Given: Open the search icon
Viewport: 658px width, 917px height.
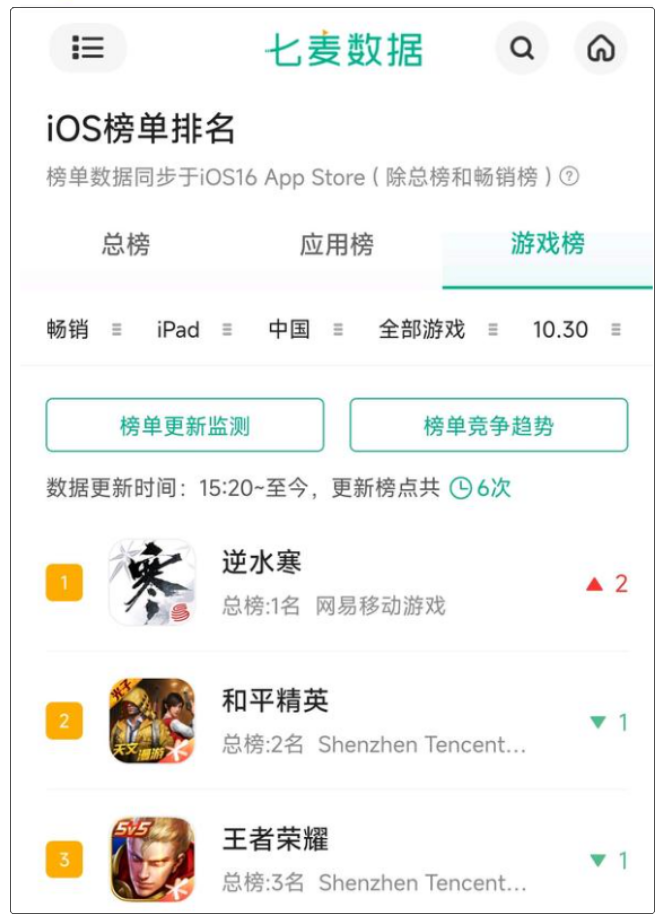Looking at the screenshot, I should pyautogui.click(x=522, y=48).
